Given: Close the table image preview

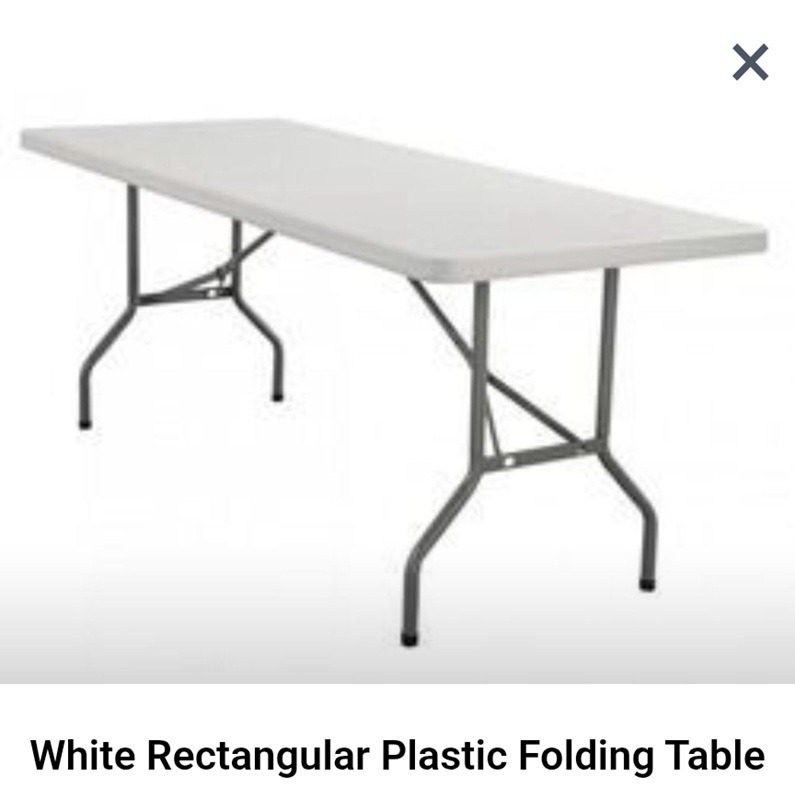Looking at the screenshot, I should coord(750,62).
